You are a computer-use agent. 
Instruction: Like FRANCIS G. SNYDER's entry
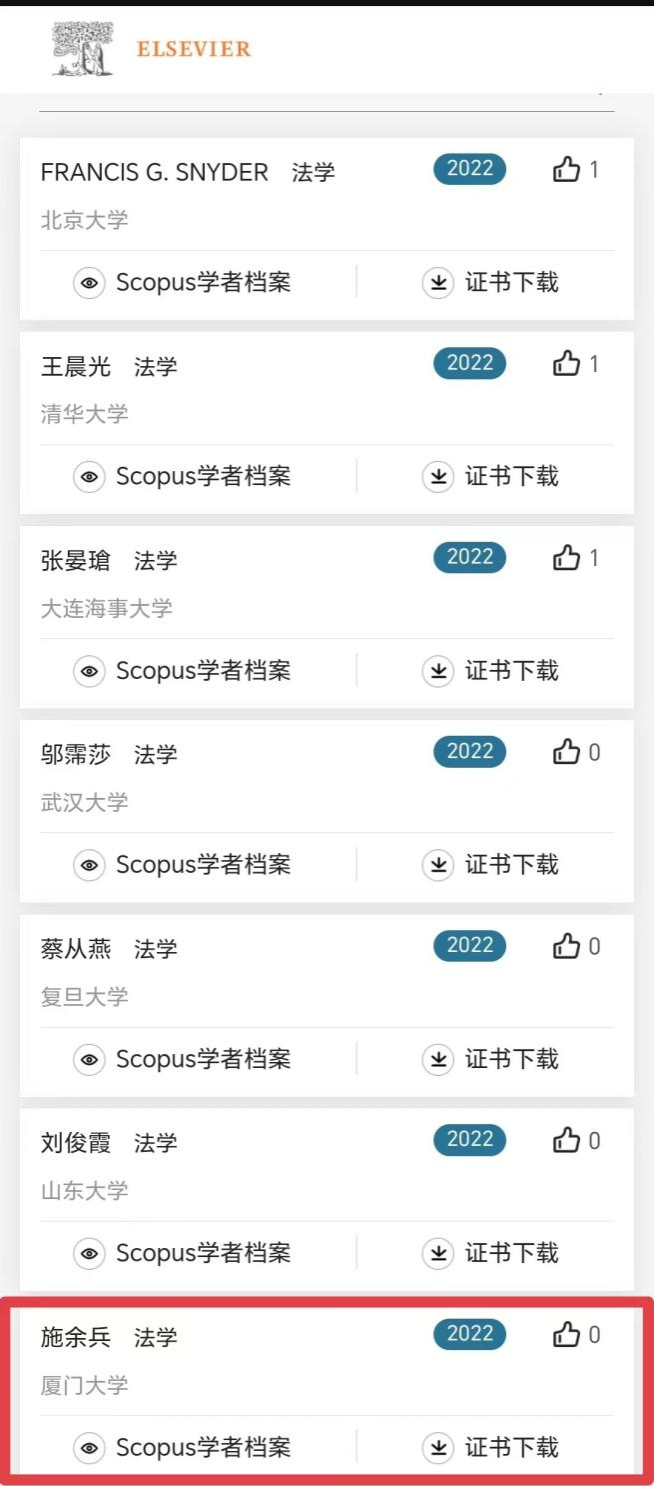coord(567,170)
